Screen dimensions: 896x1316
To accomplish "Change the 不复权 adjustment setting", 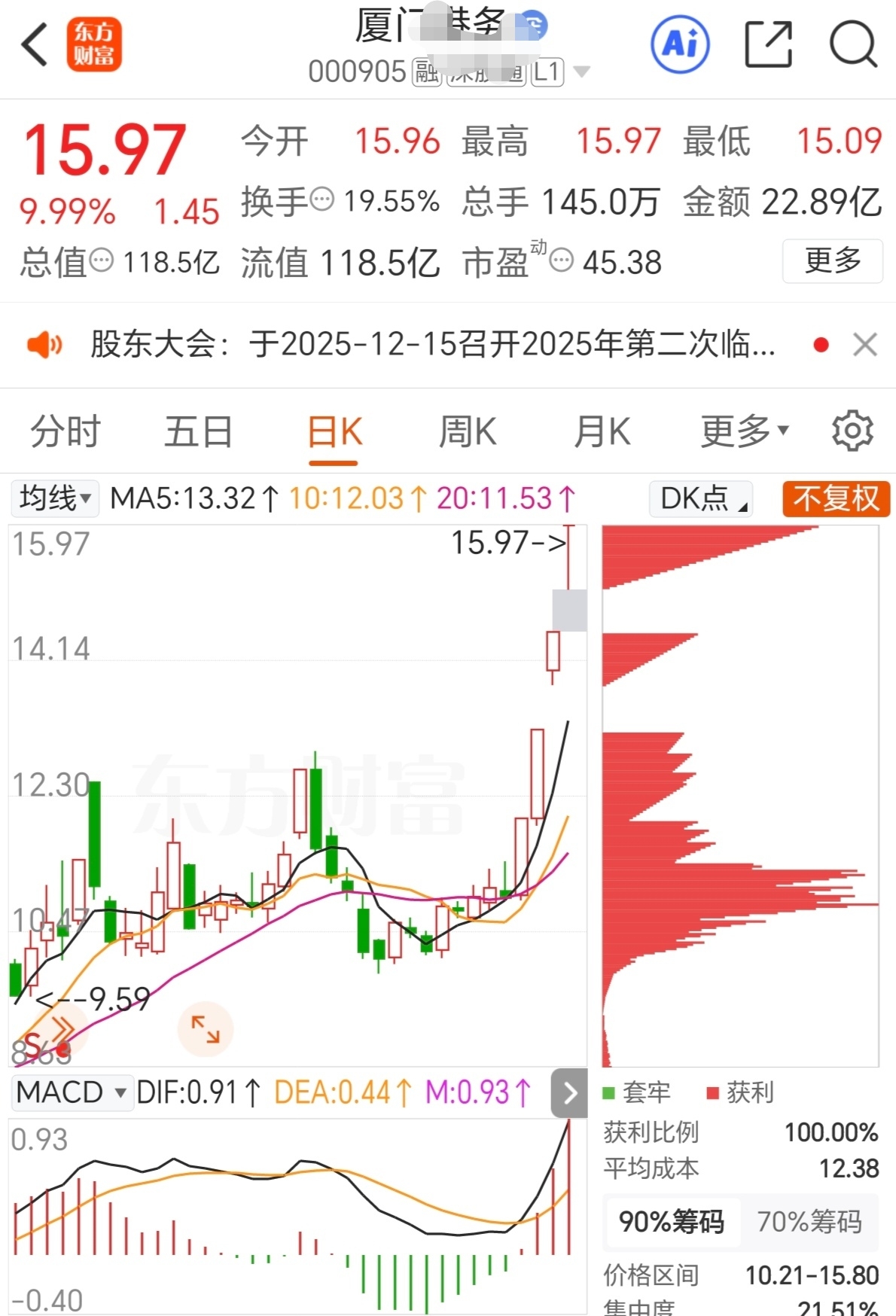I will 837,498.
